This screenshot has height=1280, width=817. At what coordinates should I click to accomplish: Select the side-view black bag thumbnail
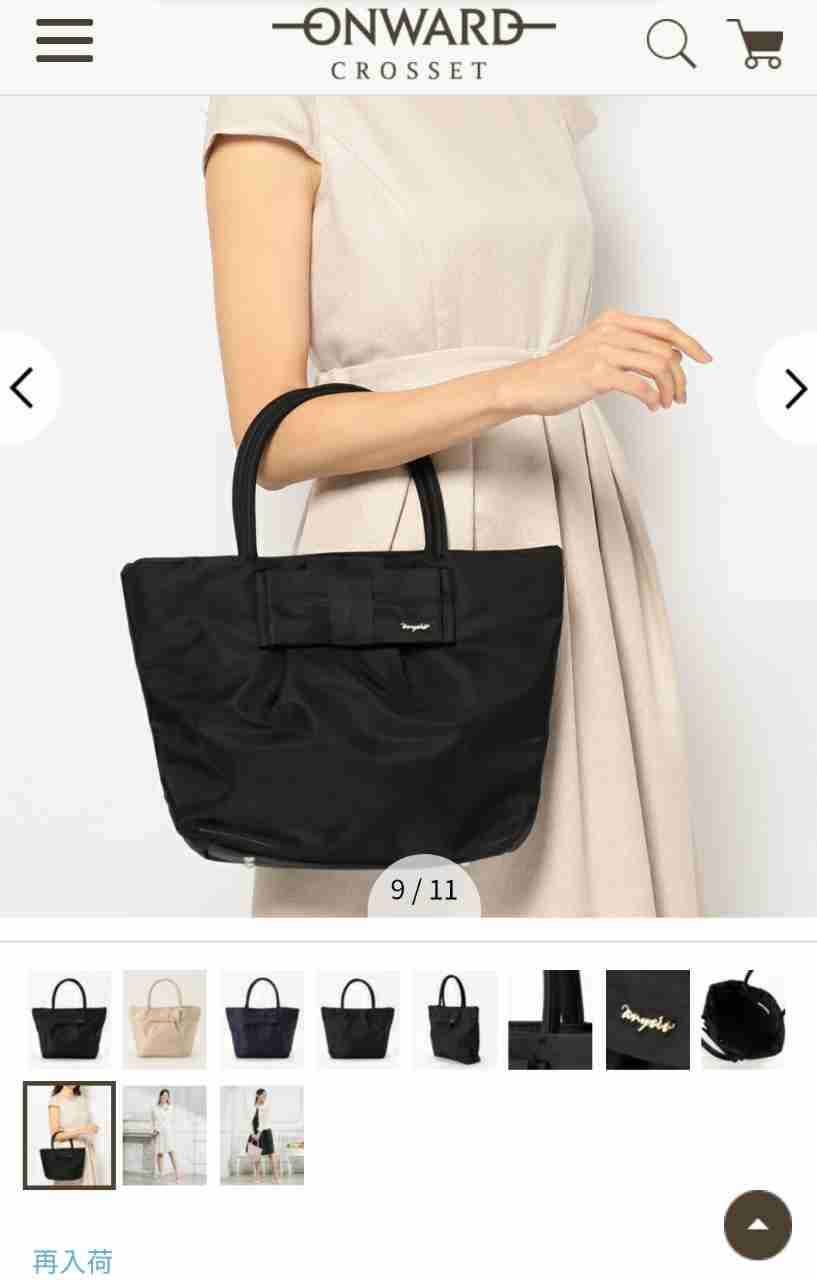pyautogui.click(x=455, y=1019)
